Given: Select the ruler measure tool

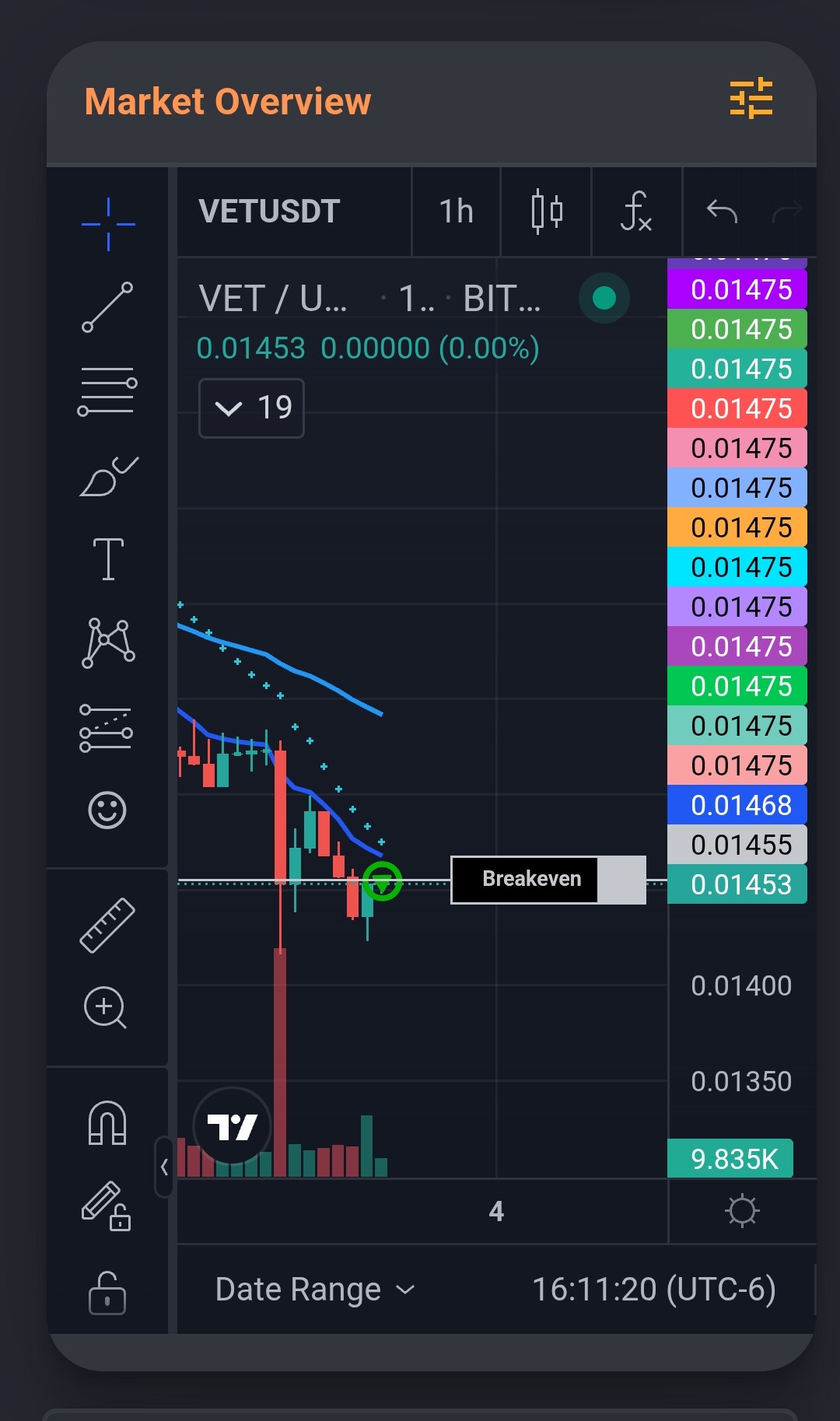Looking at the screenshot, I should pos(107,925).
